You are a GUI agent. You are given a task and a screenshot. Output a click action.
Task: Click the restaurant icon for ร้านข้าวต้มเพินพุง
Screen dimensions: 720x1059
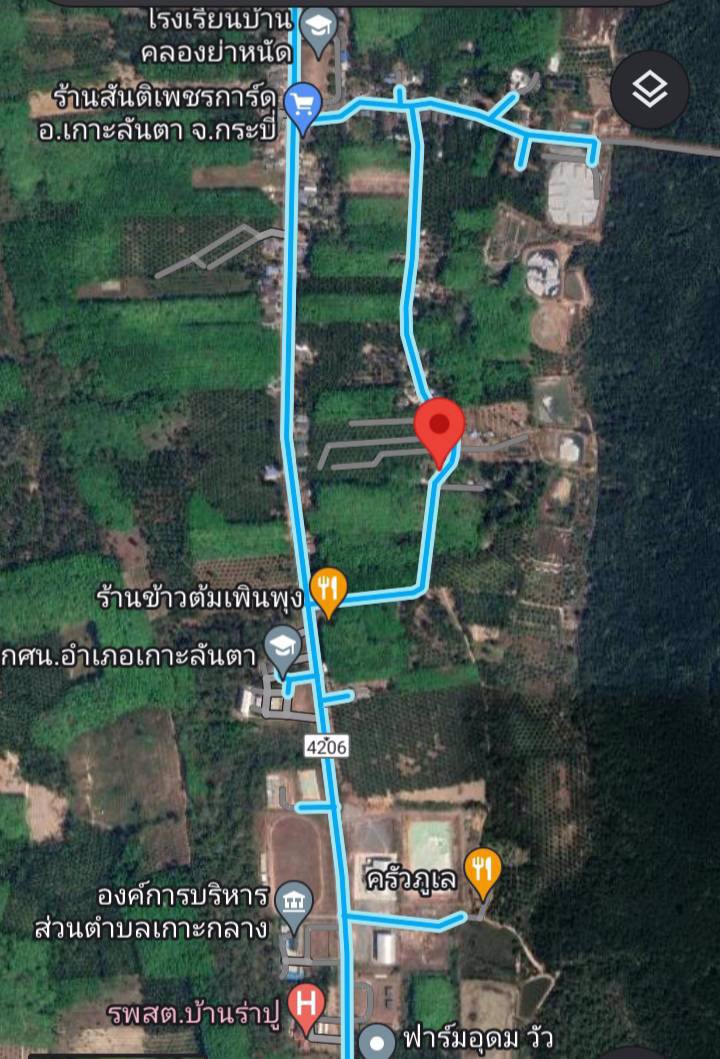(330, 583)
